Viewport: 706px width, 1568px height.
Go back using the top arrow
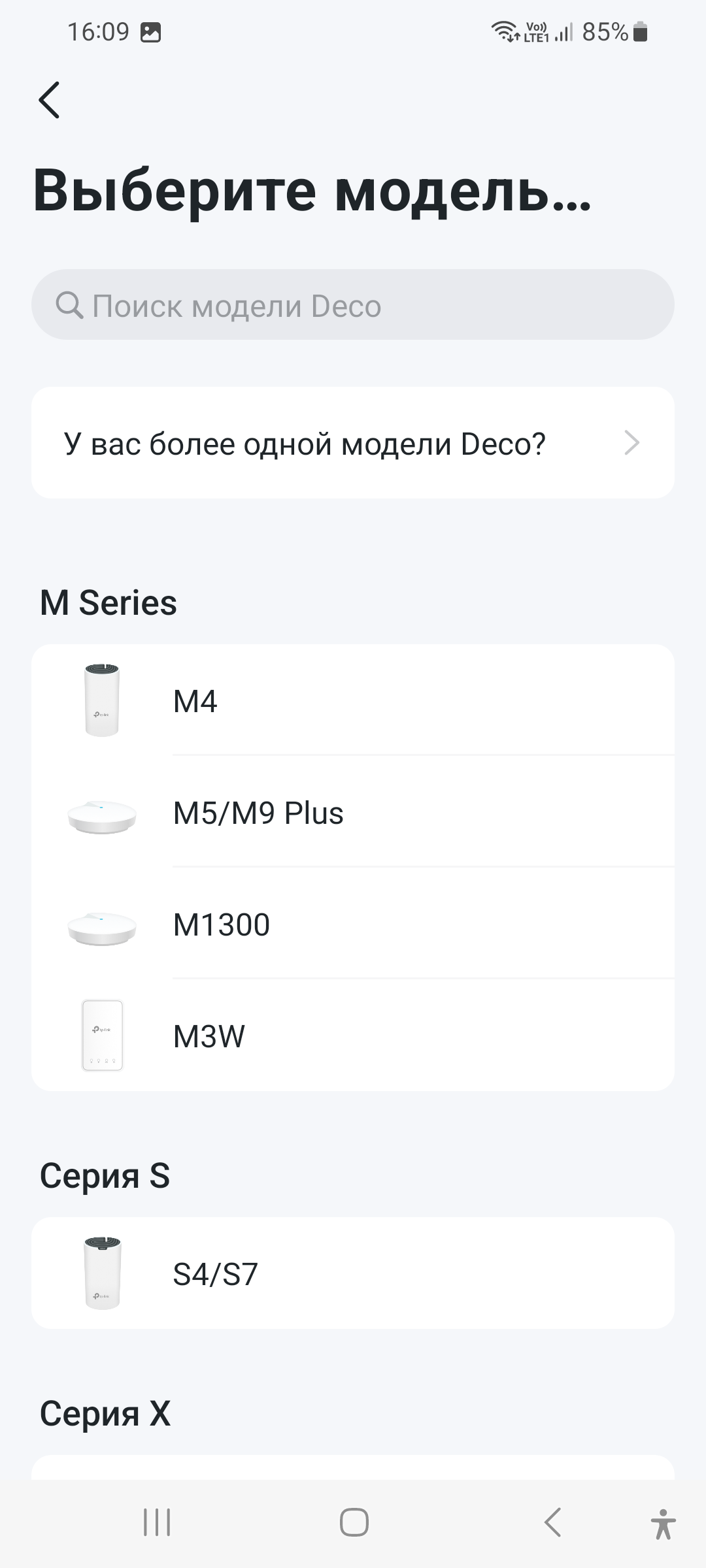(x=50, y=100)
